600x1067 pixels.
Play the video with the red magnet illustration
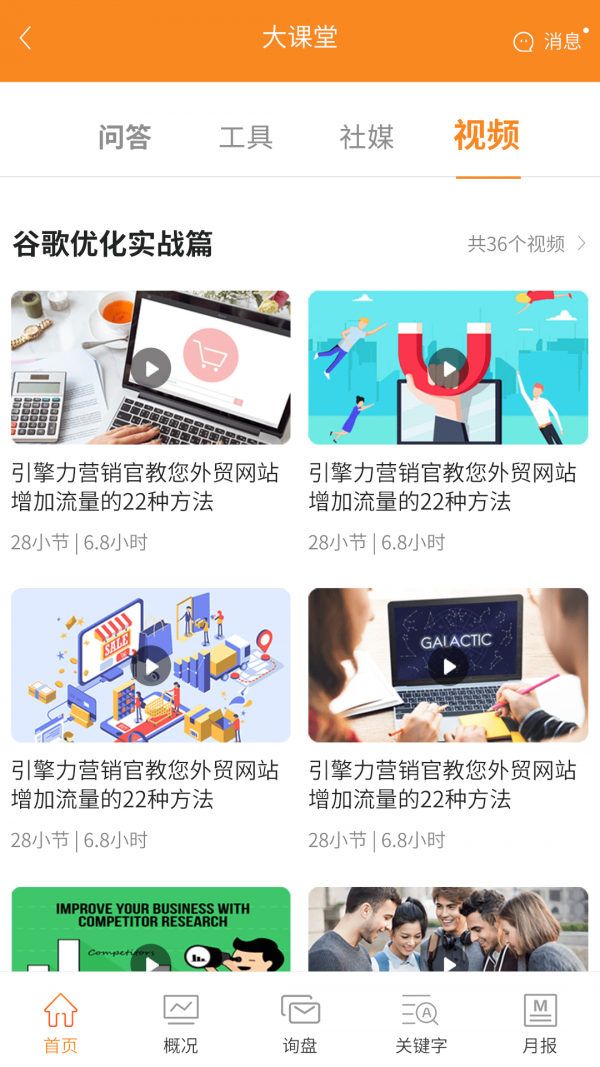[448, 368]
